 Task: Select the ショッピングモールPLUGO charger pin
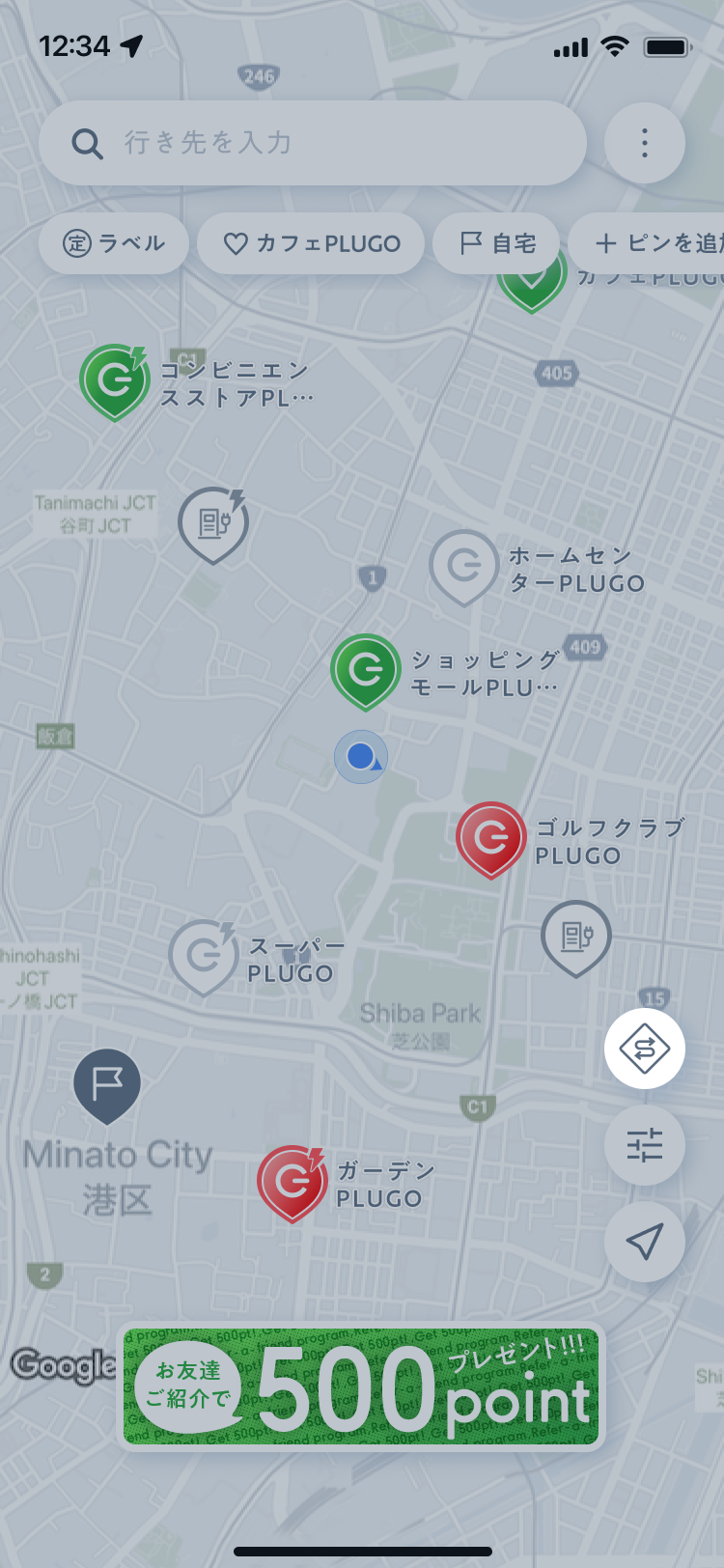[x=366, y=669]
